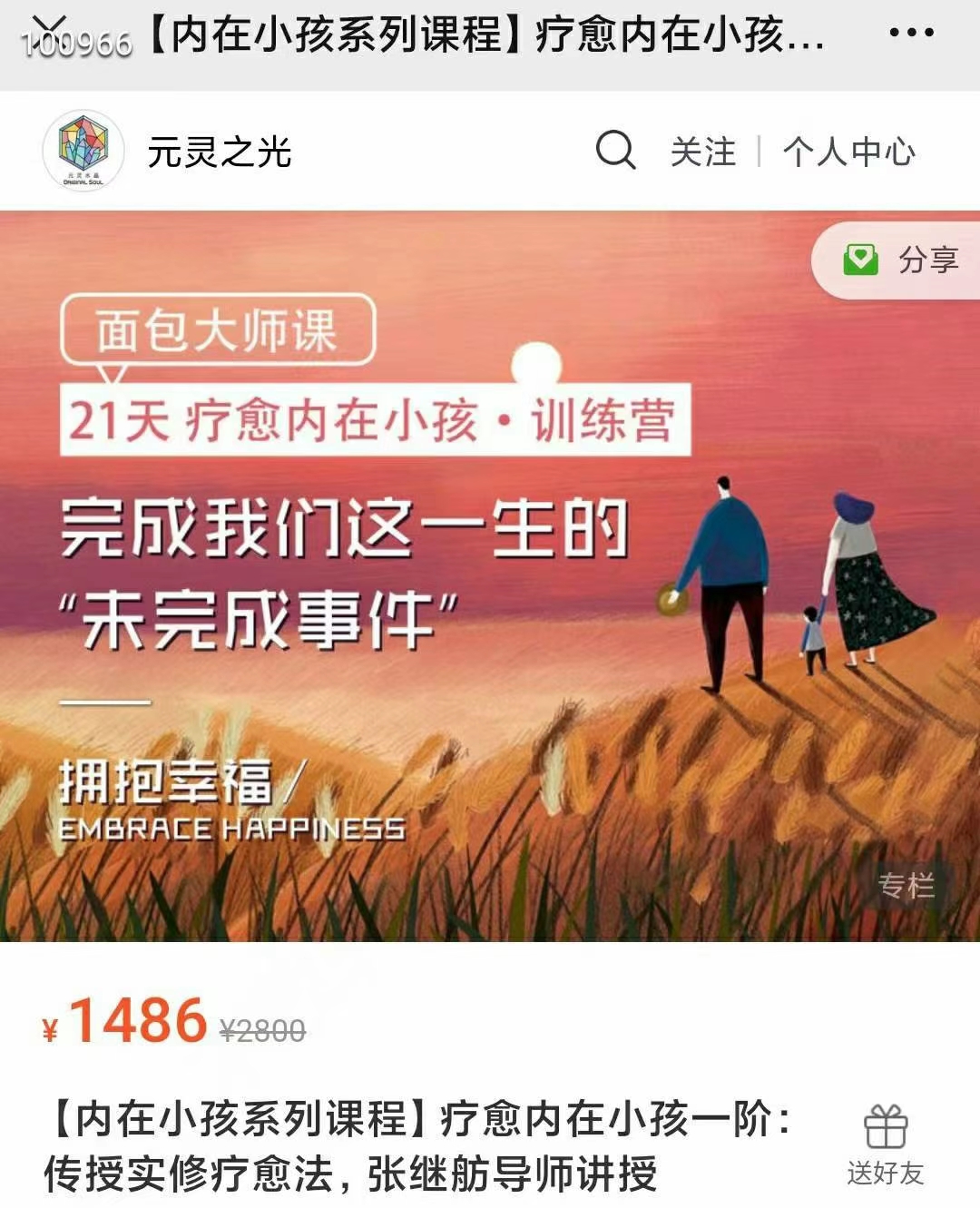Open the three-dot overflow menu
This screenshot has width=980, height=1208.
(x=911, y=34)
